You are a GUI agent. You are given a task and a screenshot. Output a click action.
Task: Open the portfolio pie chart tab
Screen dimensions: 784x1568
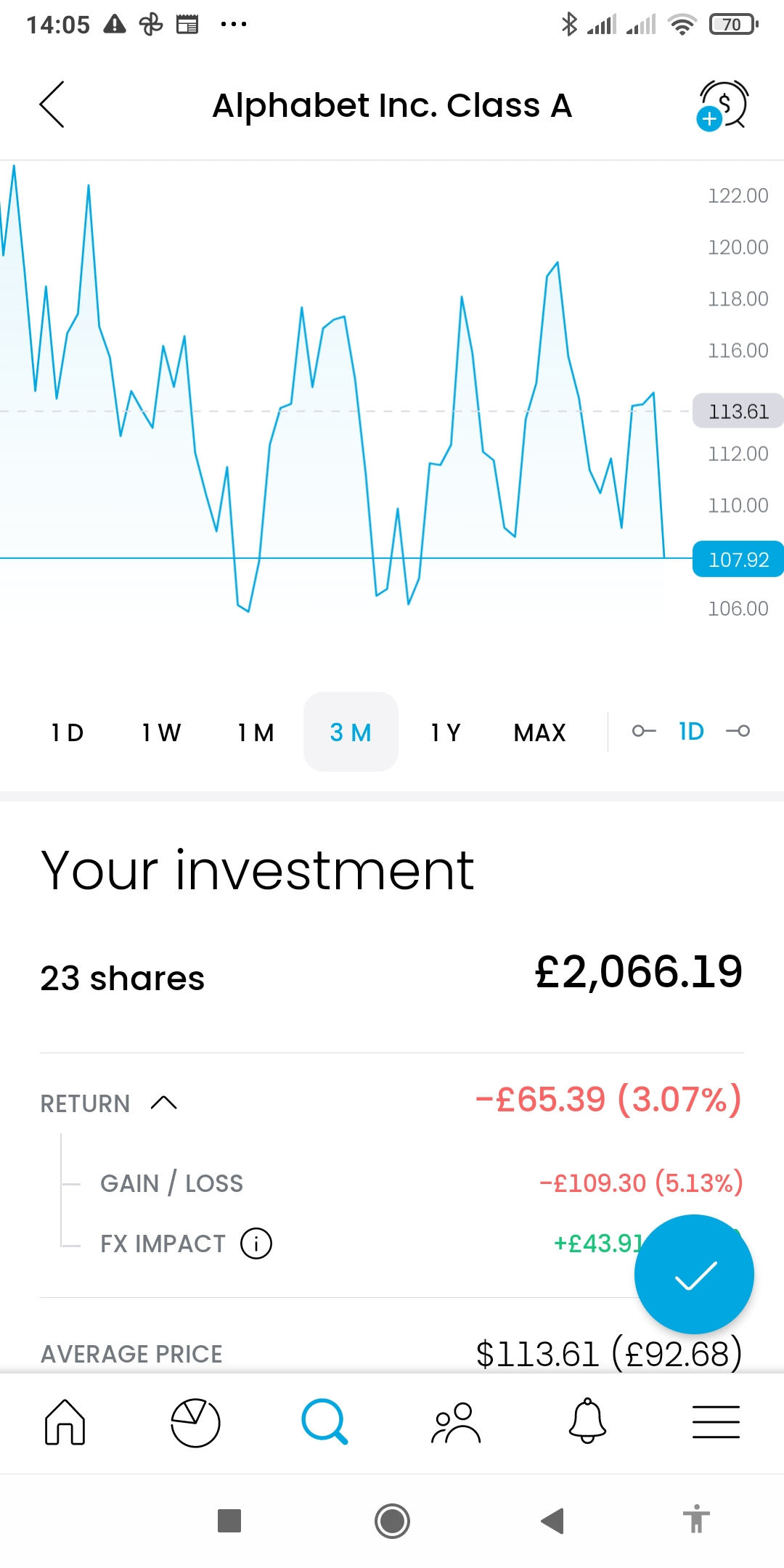point(195,1423)
